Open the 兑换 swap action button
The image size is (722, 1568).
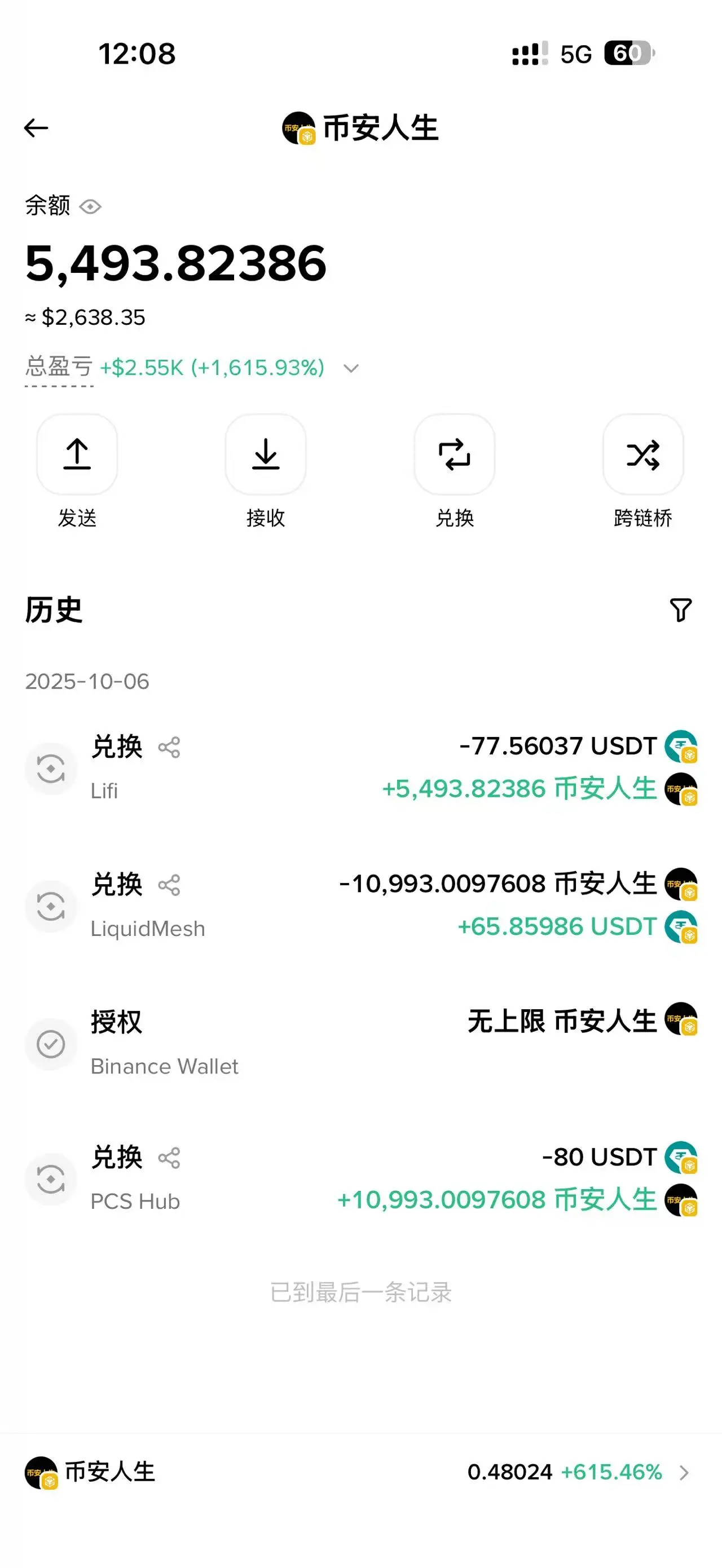[x=454, y=454]
